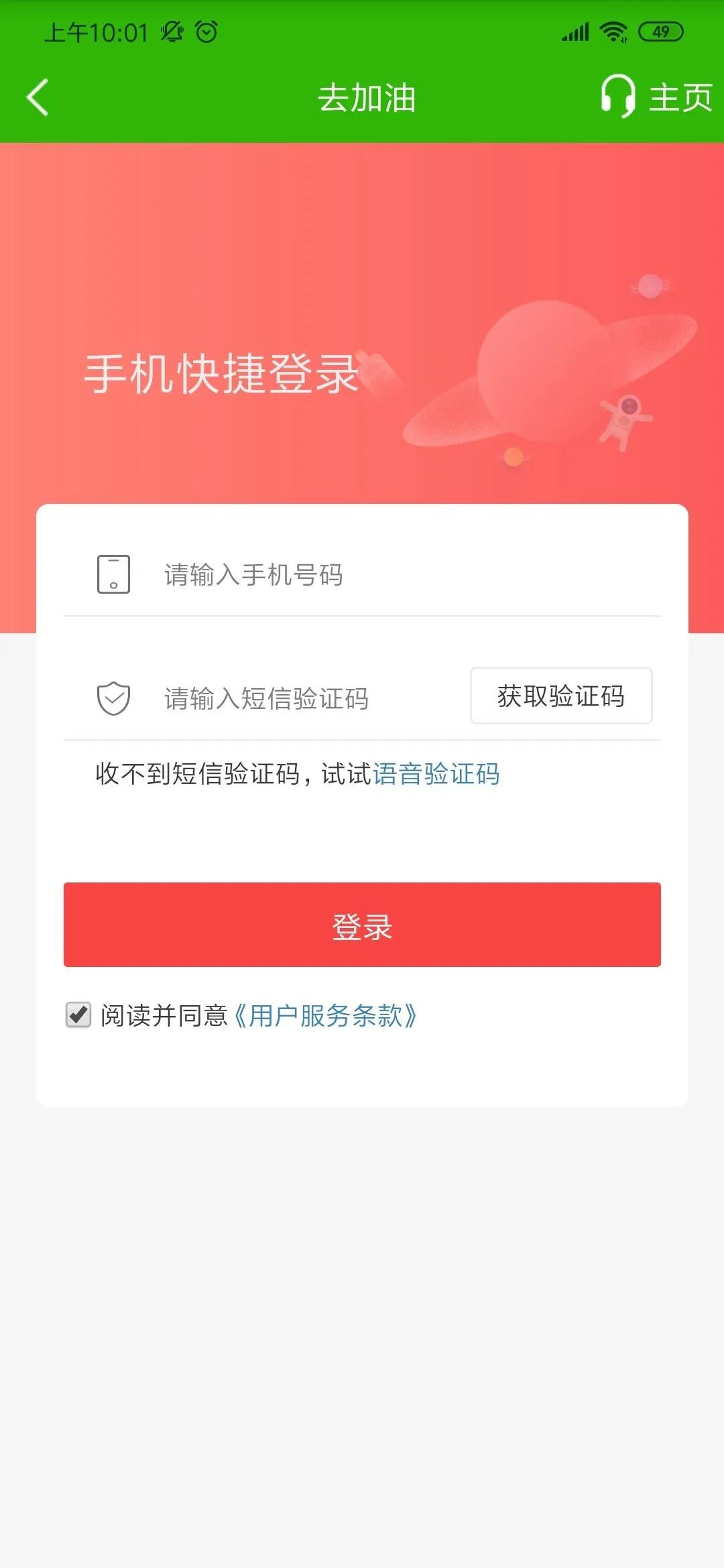Viewport: 724px width, 1568px height.
Task: Uncheck the agree-to-terms checkbox
Action: click(78, 1015)
